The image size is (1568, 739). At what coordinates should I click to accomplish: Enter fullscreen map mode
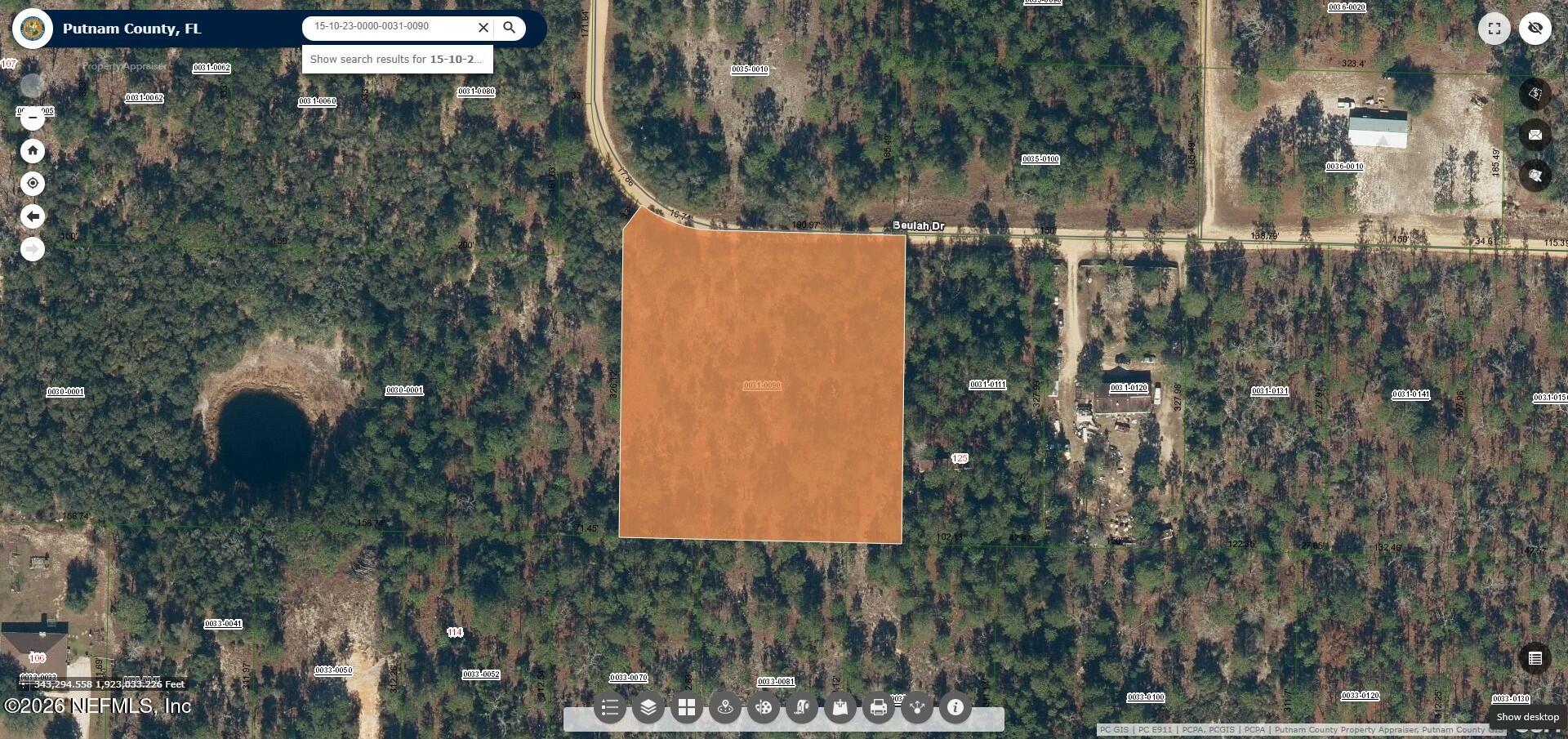coord(1494,29)
